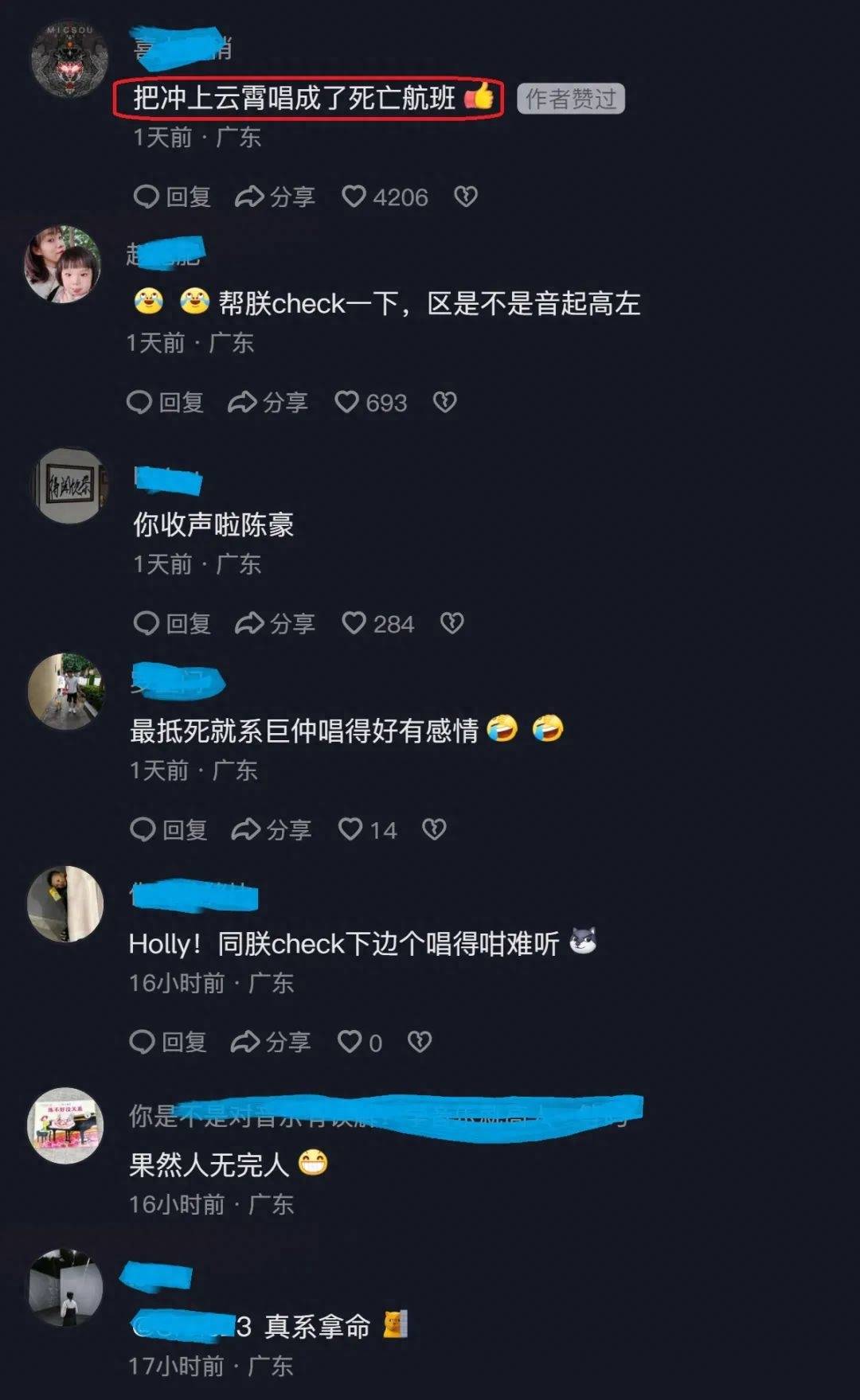Share the 死亡航班 comment
Image resolution: width=860 pixels, height=1400 pixels.
tap(275, 197)
